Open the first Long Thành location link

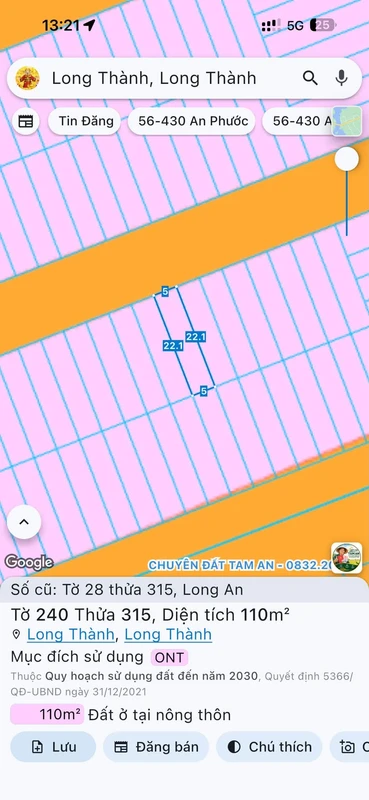(70, 635)
